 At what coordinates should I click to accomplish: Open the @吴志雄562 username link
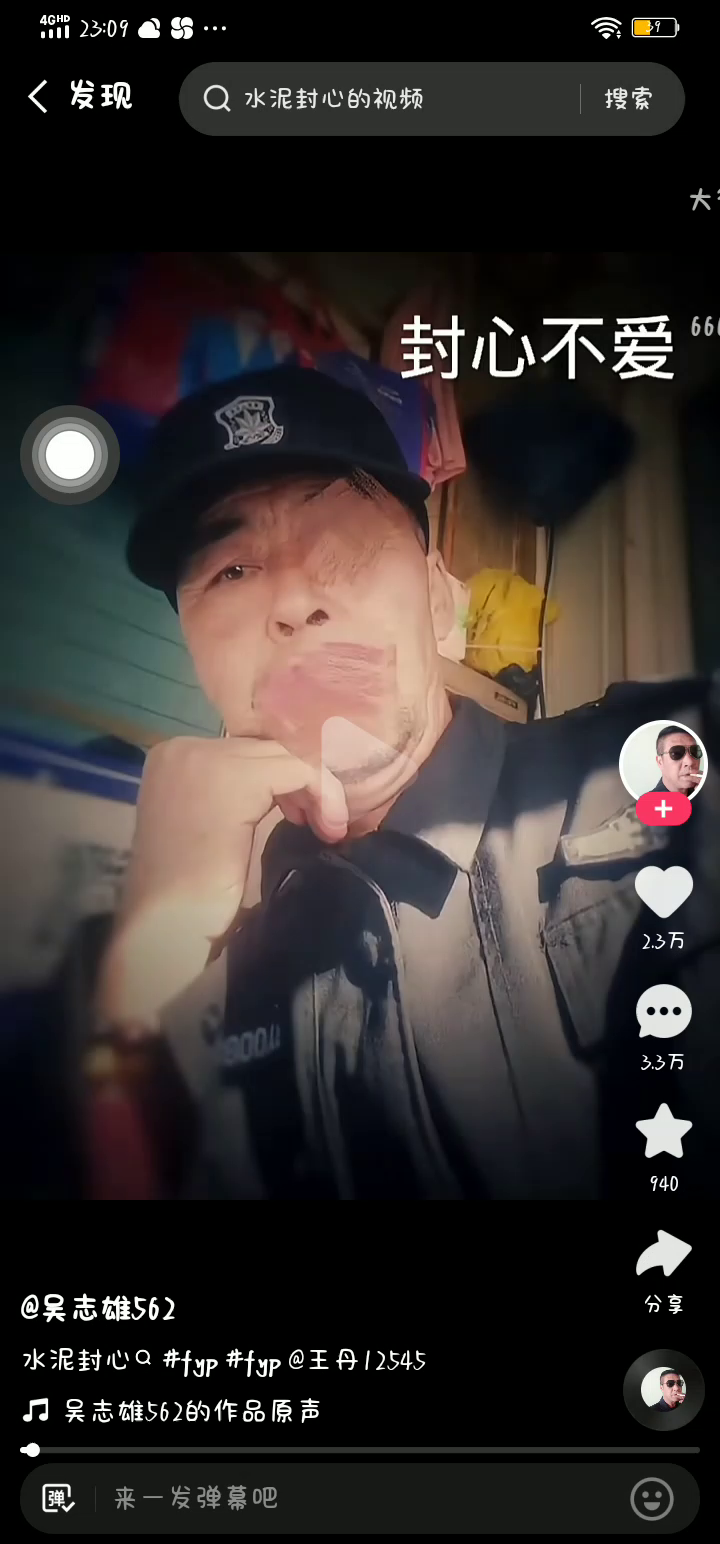[x=98, y=1308]
